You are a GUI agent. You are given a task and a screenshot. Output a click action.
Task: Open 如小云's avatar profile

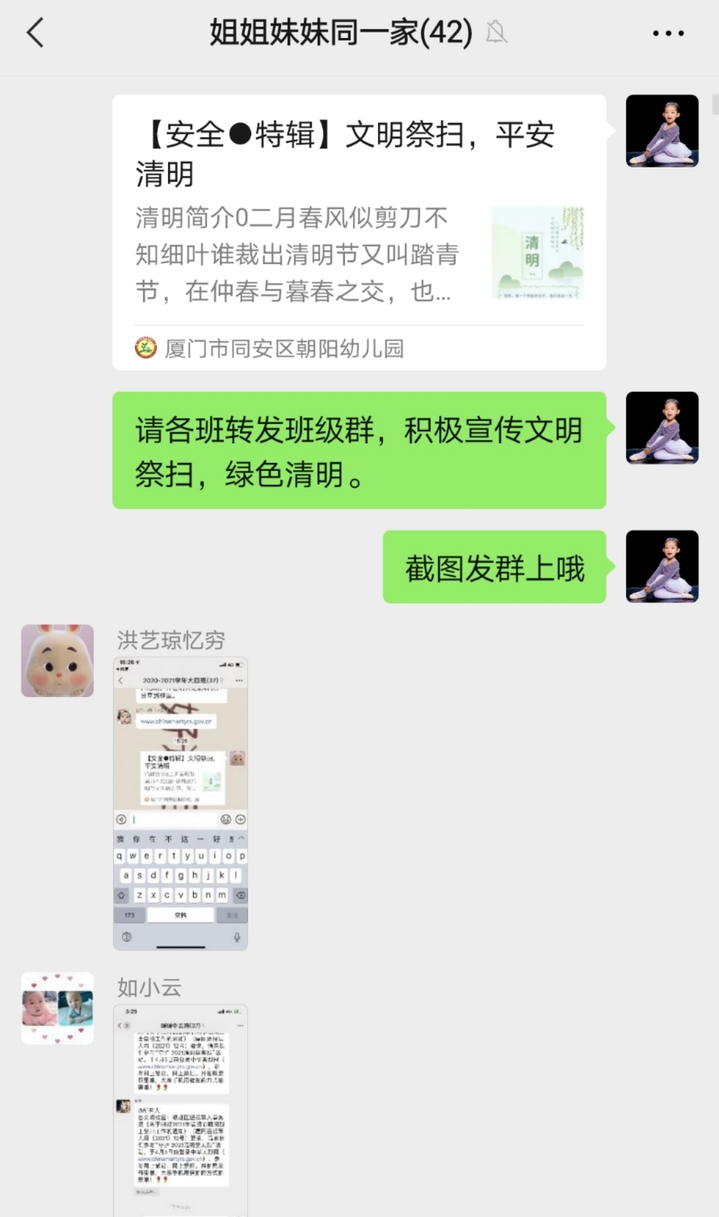point(58,1008)
